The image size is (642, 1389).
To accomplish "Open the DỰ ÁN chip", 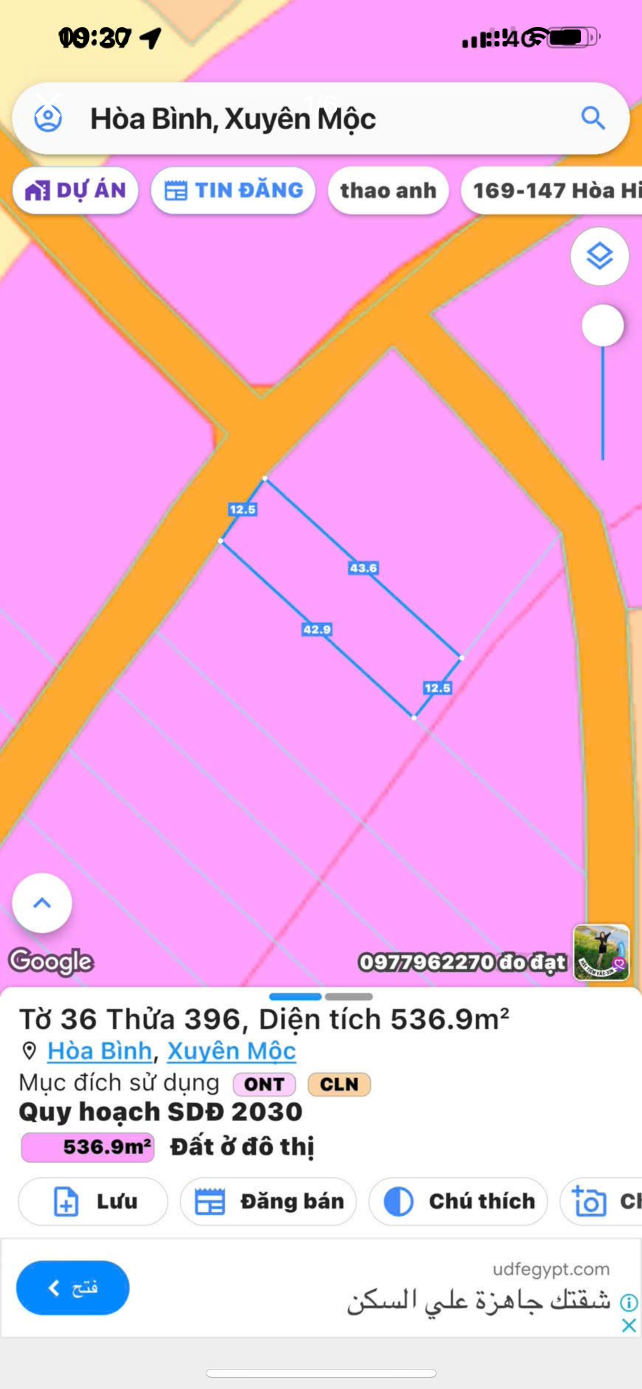I will pyautogui.click(x=76, y=190).
